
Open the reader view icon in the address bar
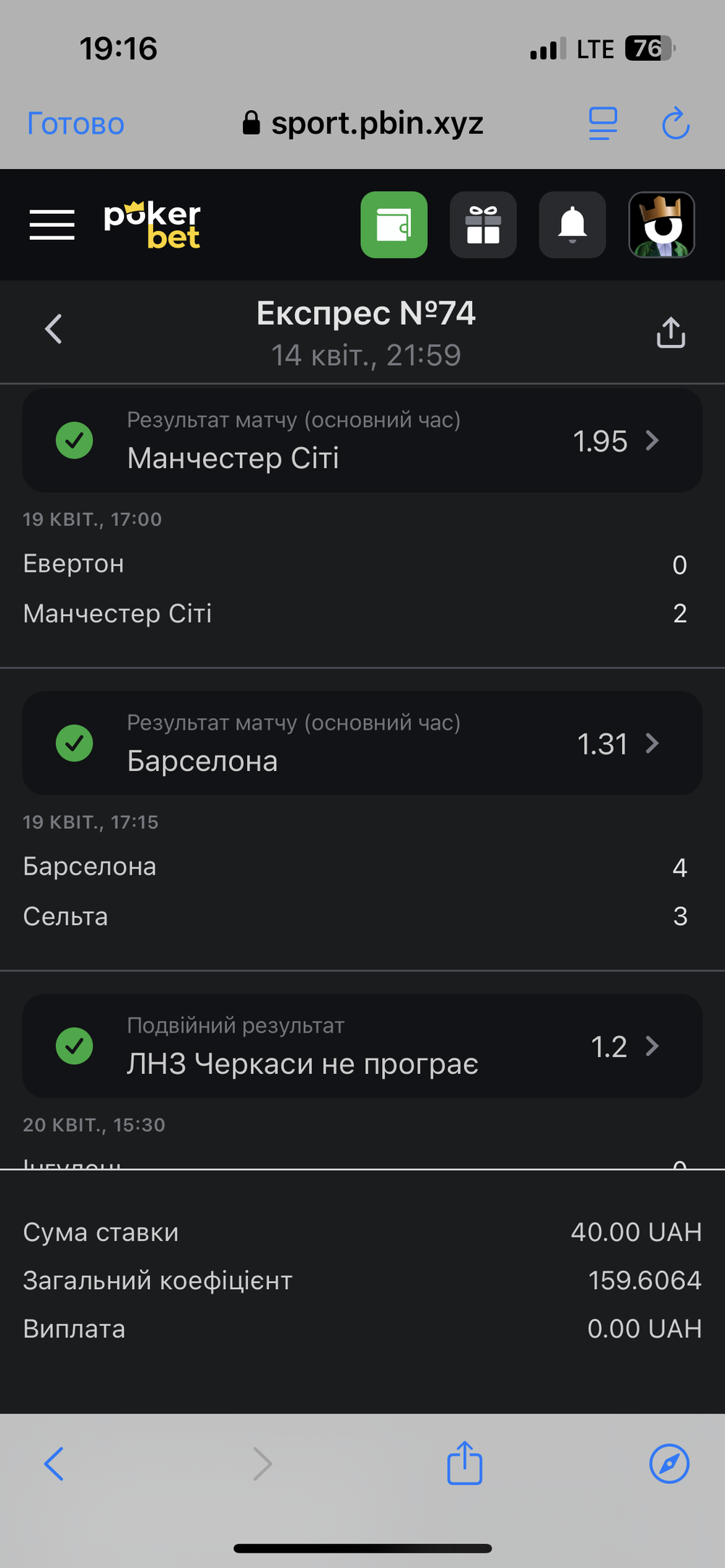tap(603, 124)
